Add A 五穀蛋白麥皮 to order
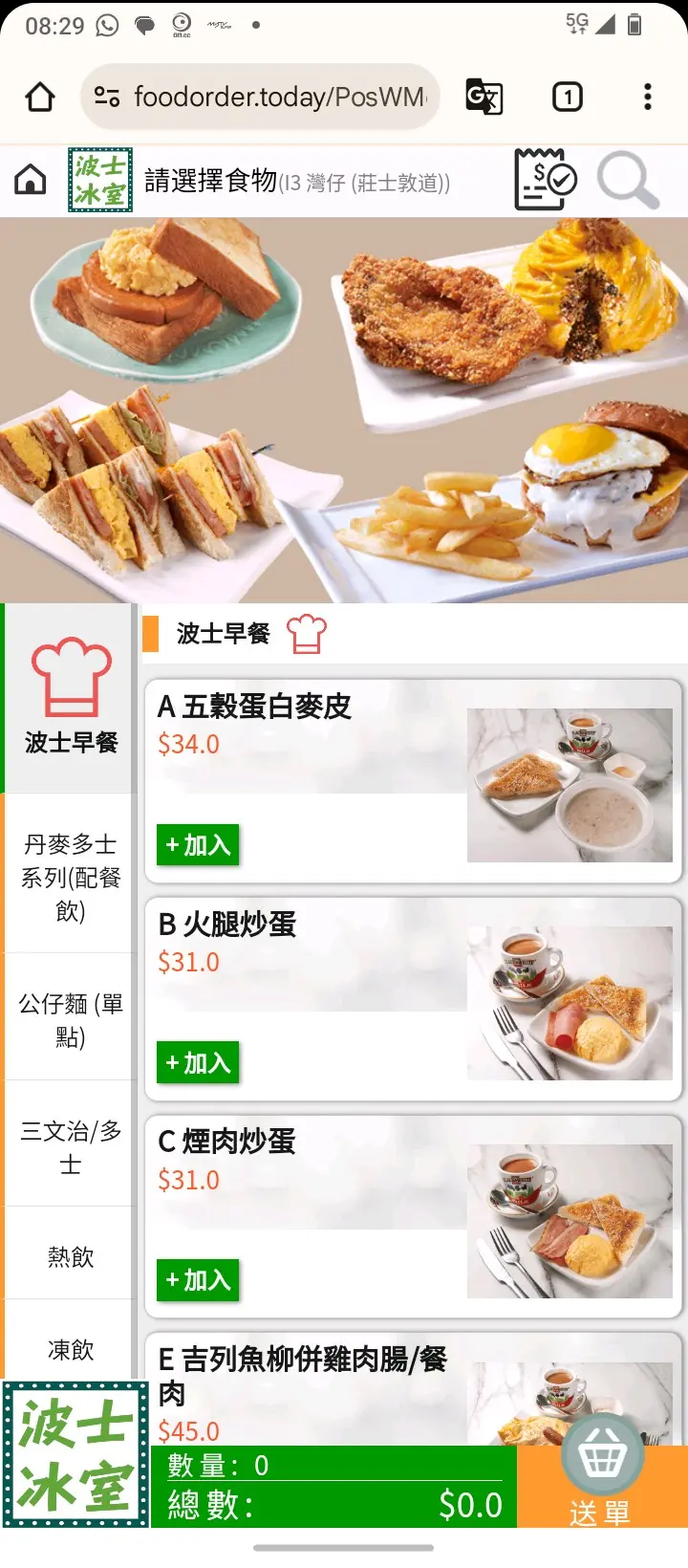 [198, 845]
